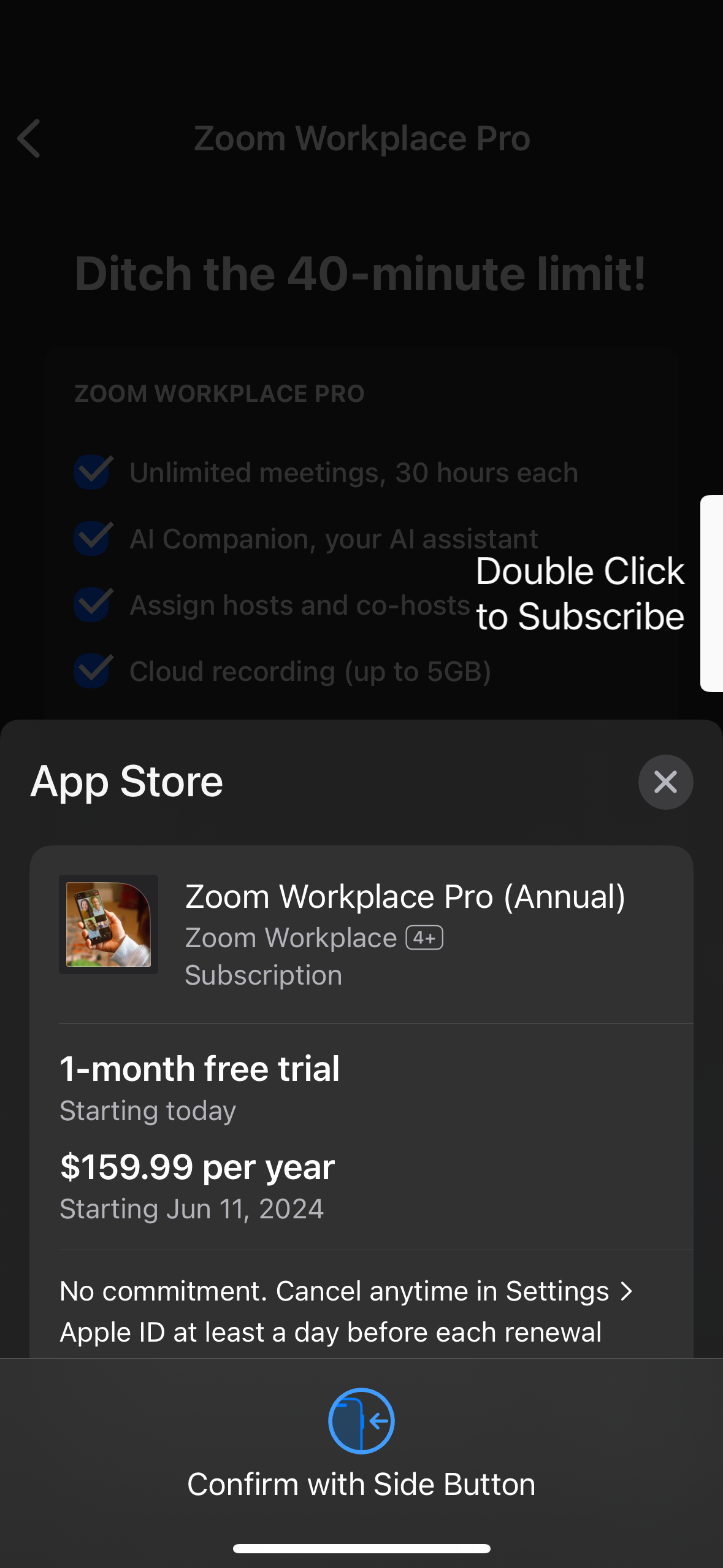The width and height of the screenshot is (723, 1568).
Task: Tap the checkmark beside AI Companion
Action: 92,538
